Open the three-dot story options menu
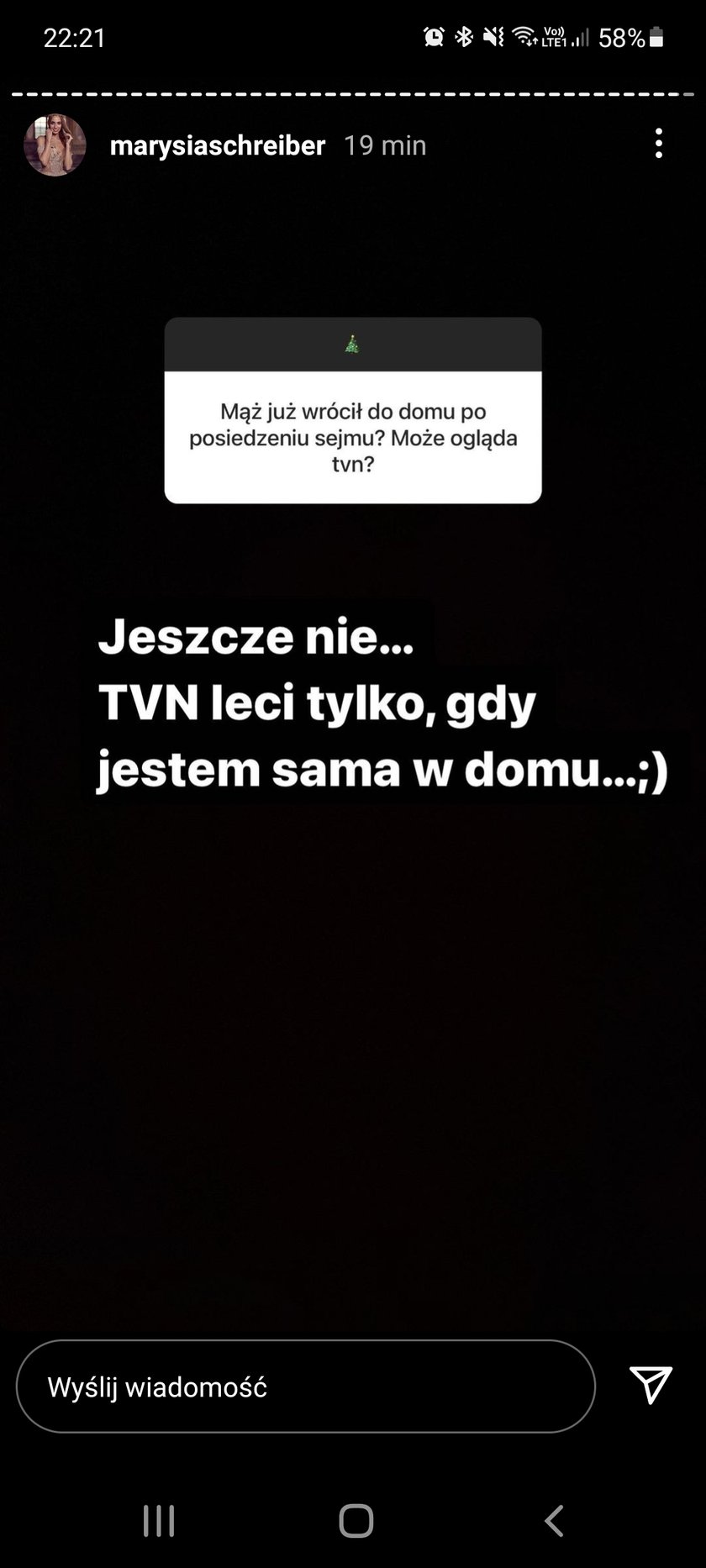Viewport: 706px width, 1568px height. point(659,145)
